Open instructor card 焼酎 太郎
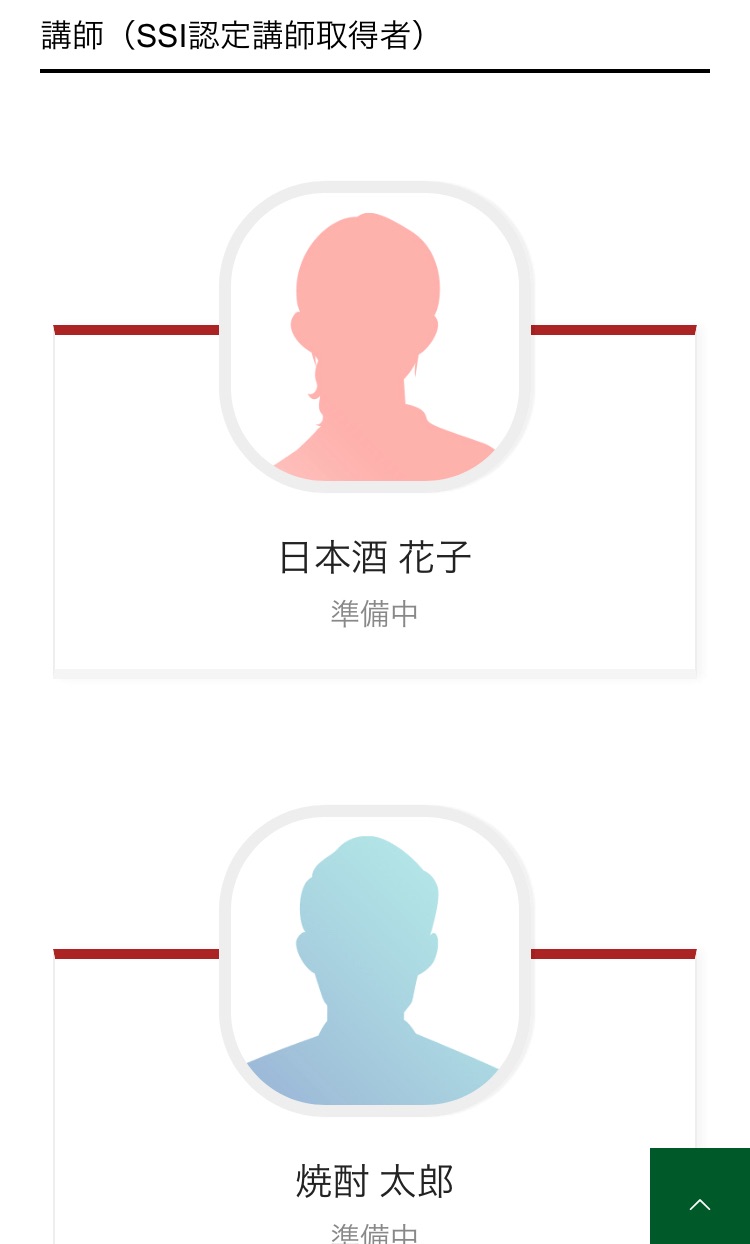The image size is (750, 1244). (x=375, y=1025)
